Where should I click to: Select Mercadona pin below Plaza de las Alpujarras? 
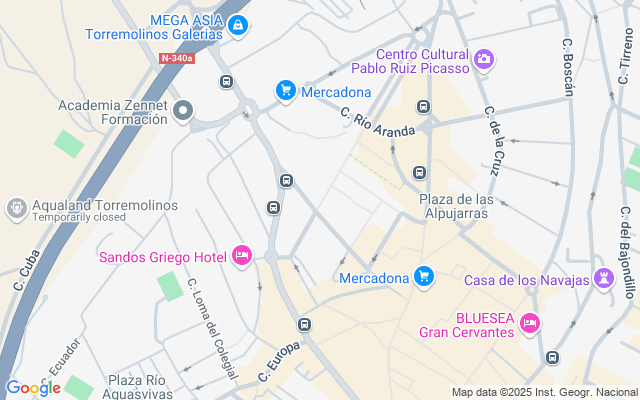[x=424, y=276]
